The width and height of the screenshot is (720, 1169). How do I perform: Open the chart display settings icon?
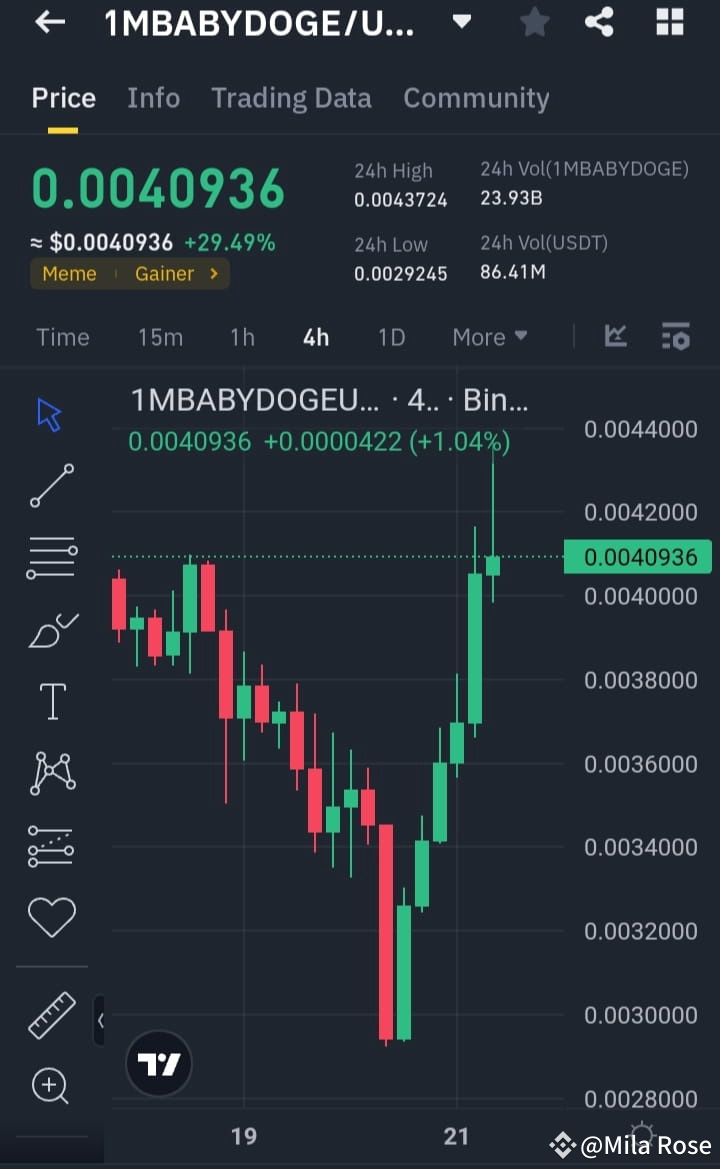pos(676,337)
